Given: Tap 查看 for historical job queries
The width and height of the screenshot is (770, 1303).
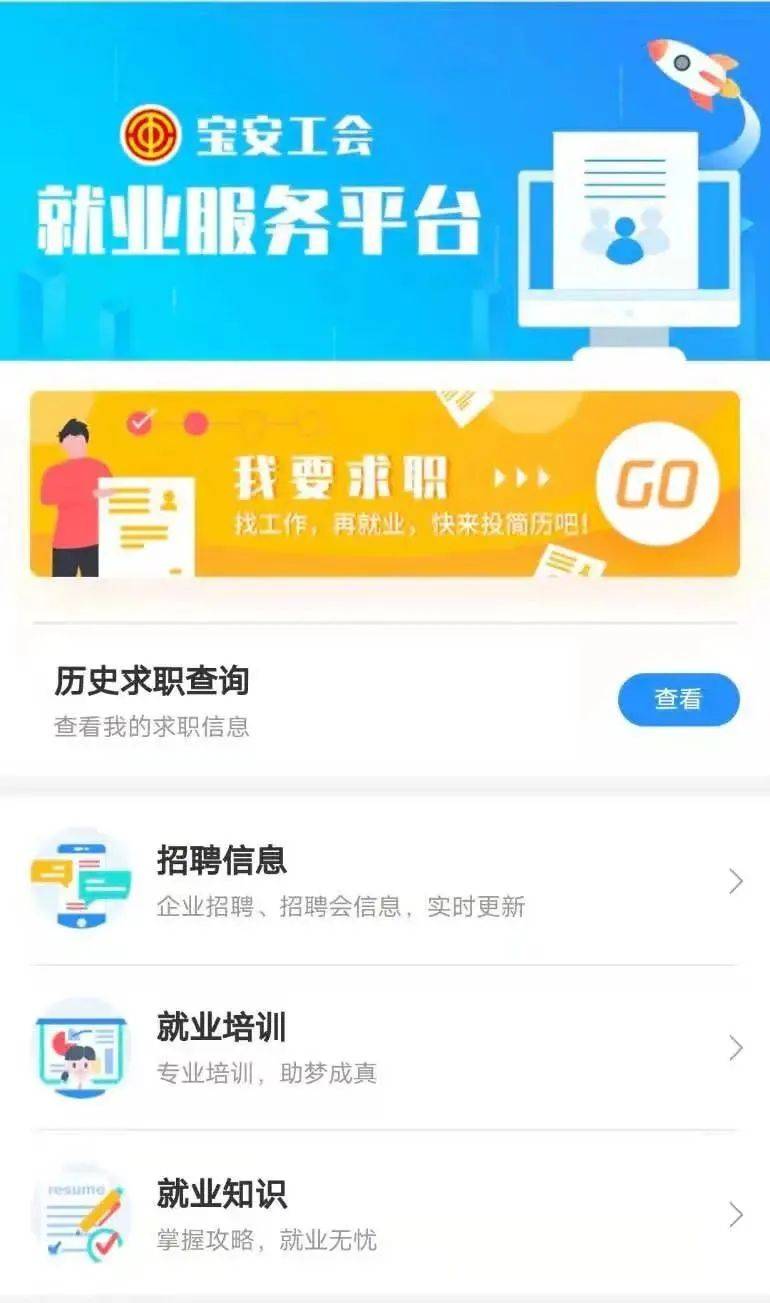Looking at the screenshot, I should click(678, 700).
